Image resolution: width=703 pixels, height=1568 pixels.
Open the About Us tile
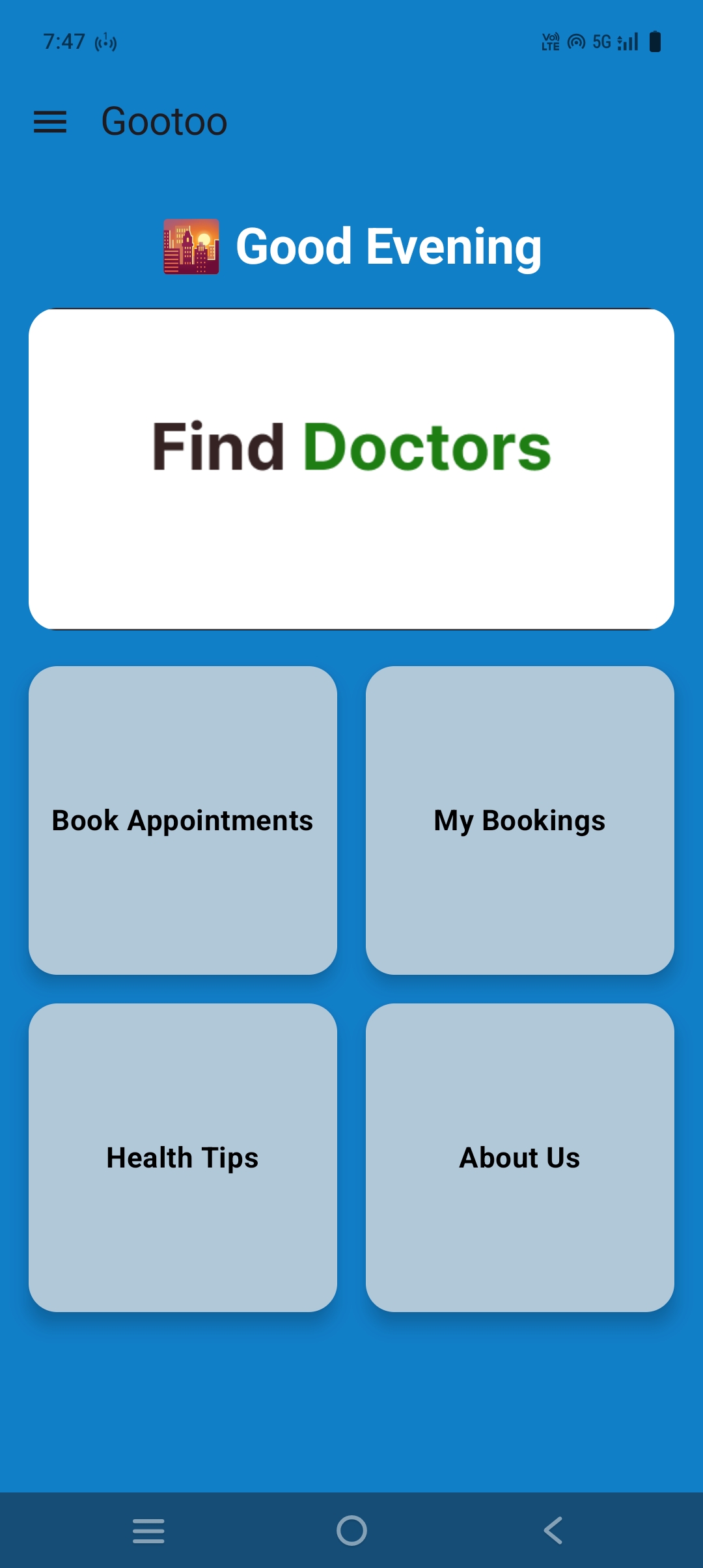coord(519,1157)
